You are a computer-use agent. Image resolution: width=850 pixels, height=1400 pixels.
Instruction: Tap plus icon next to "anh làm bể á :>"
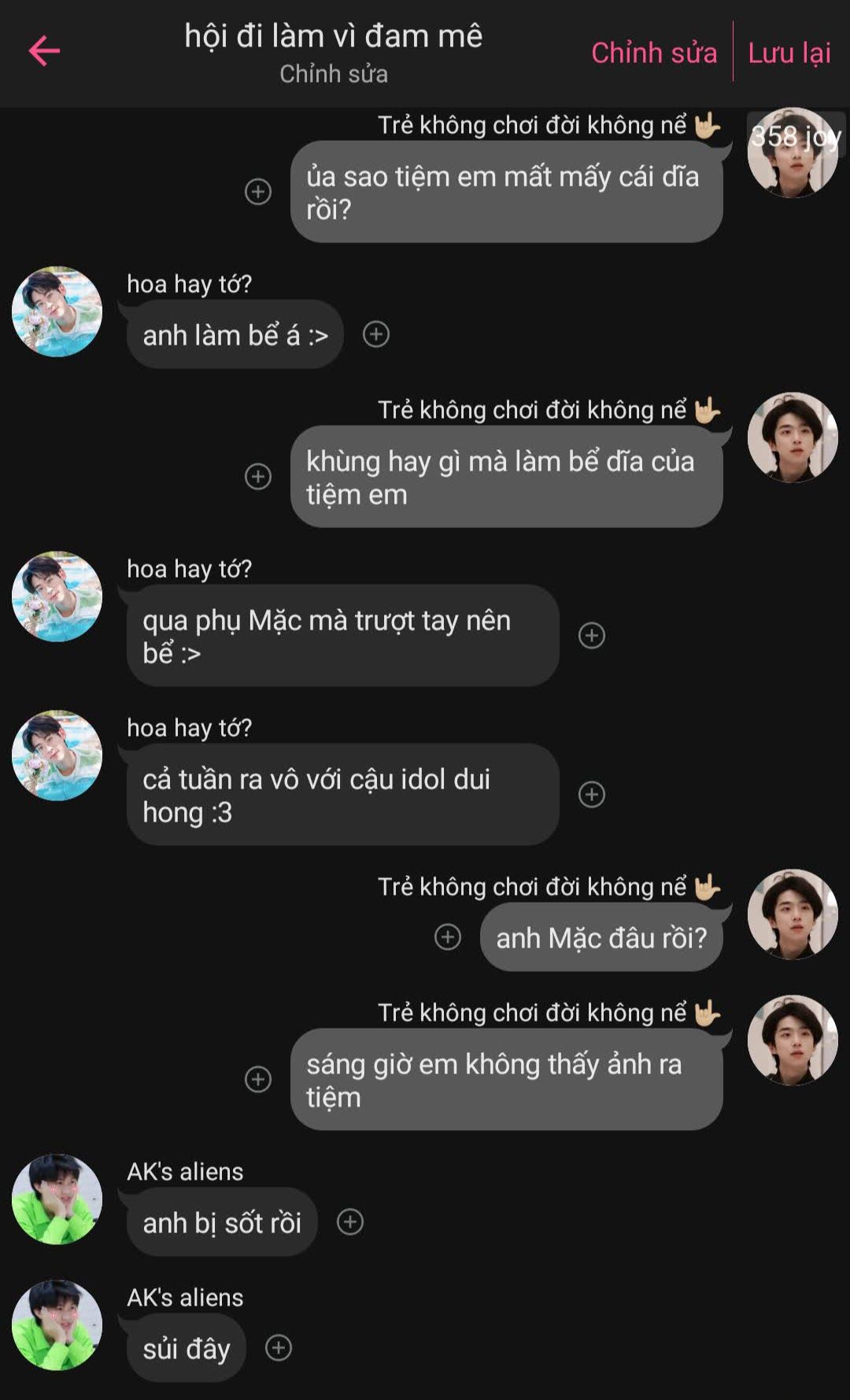point(376,334)
